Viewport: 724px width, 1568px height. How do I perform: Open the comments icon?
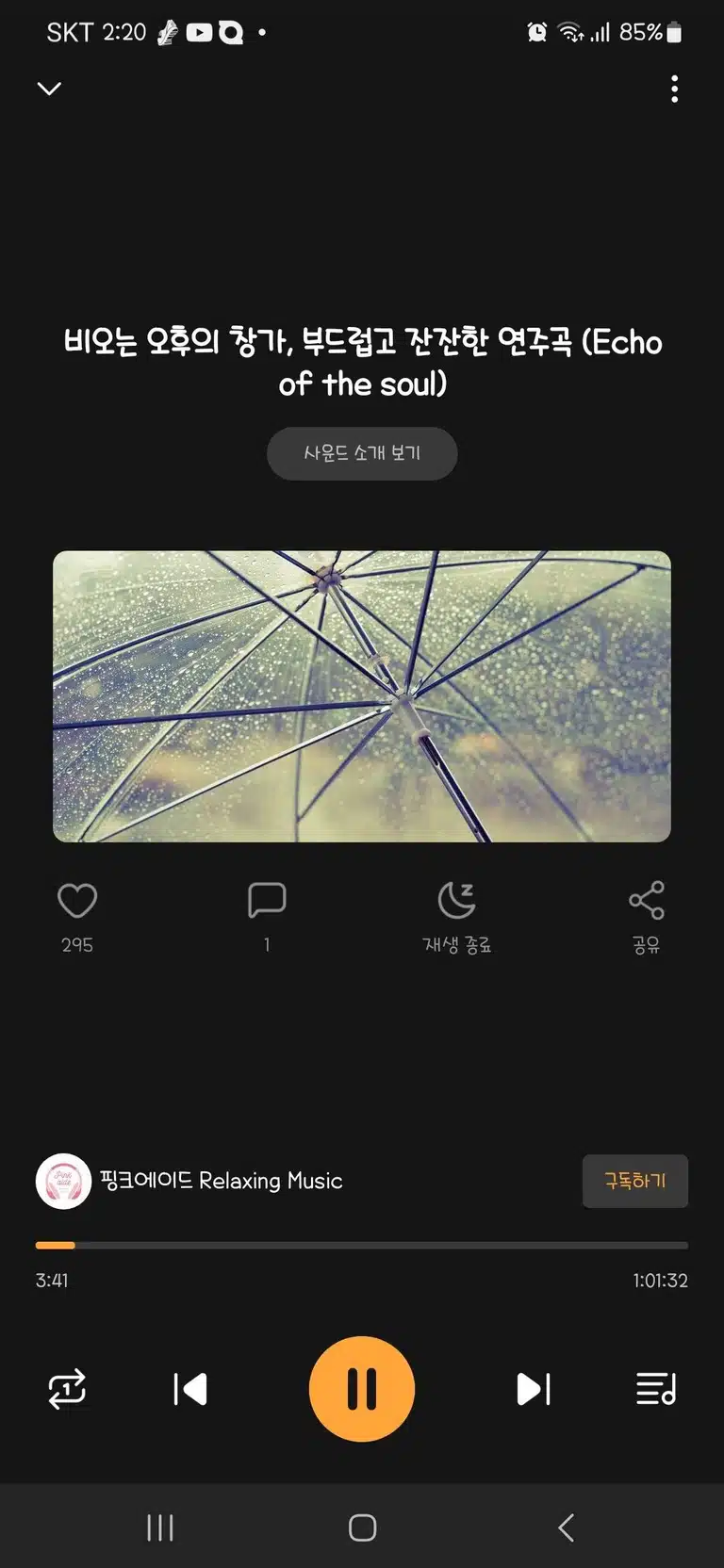[267, 901]
